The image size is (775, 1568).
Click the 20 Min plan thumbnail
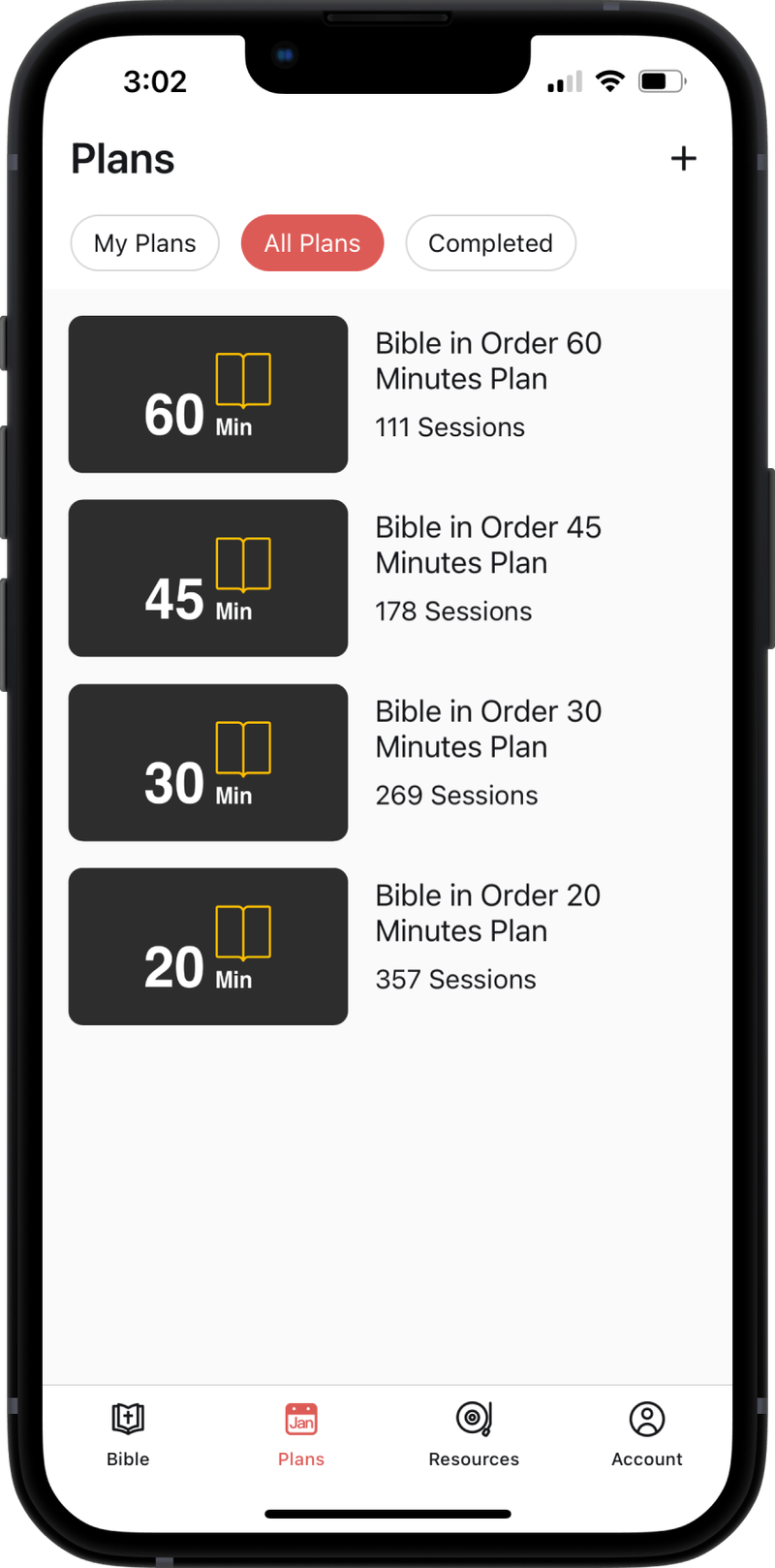point(207,946)
